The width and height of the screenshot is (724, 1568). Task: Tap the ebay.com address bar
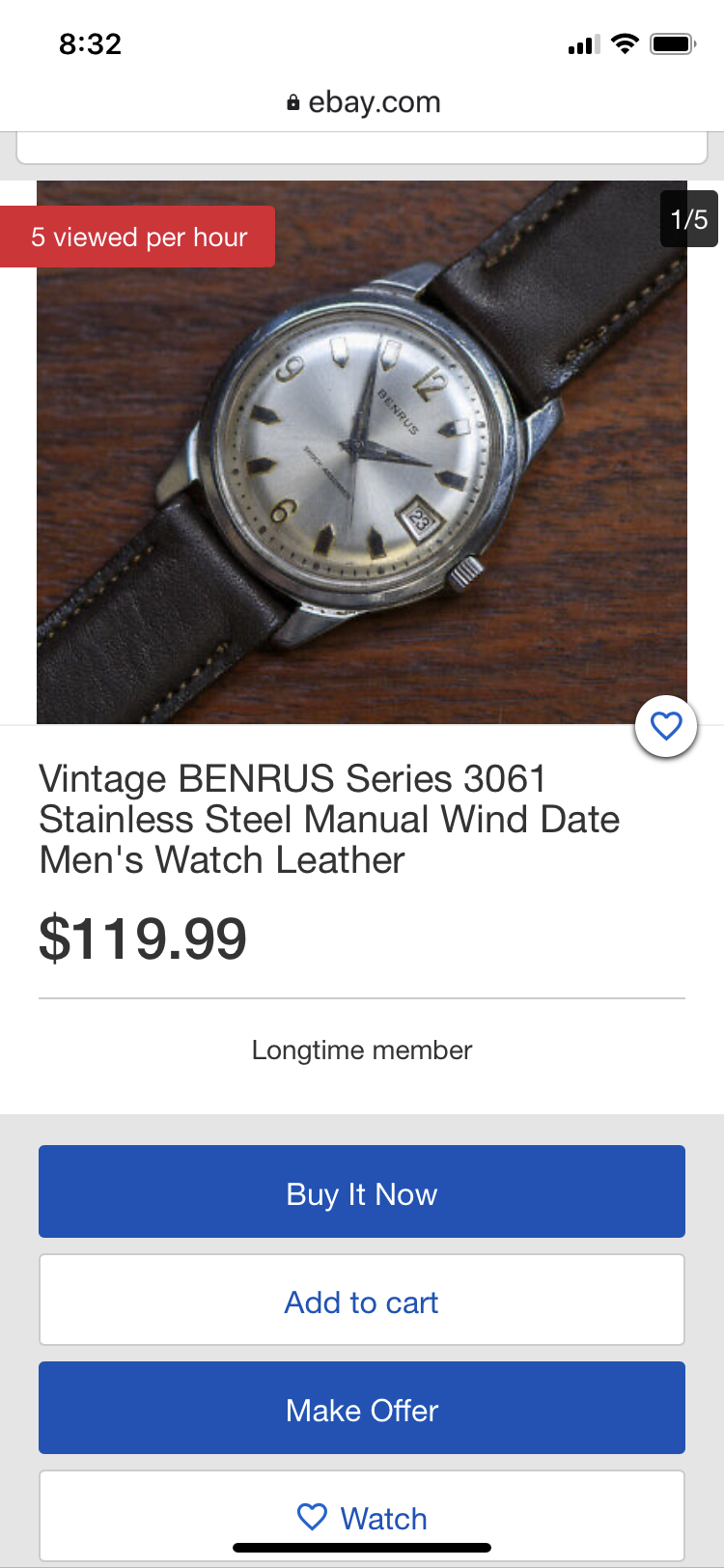coord(363,102)
